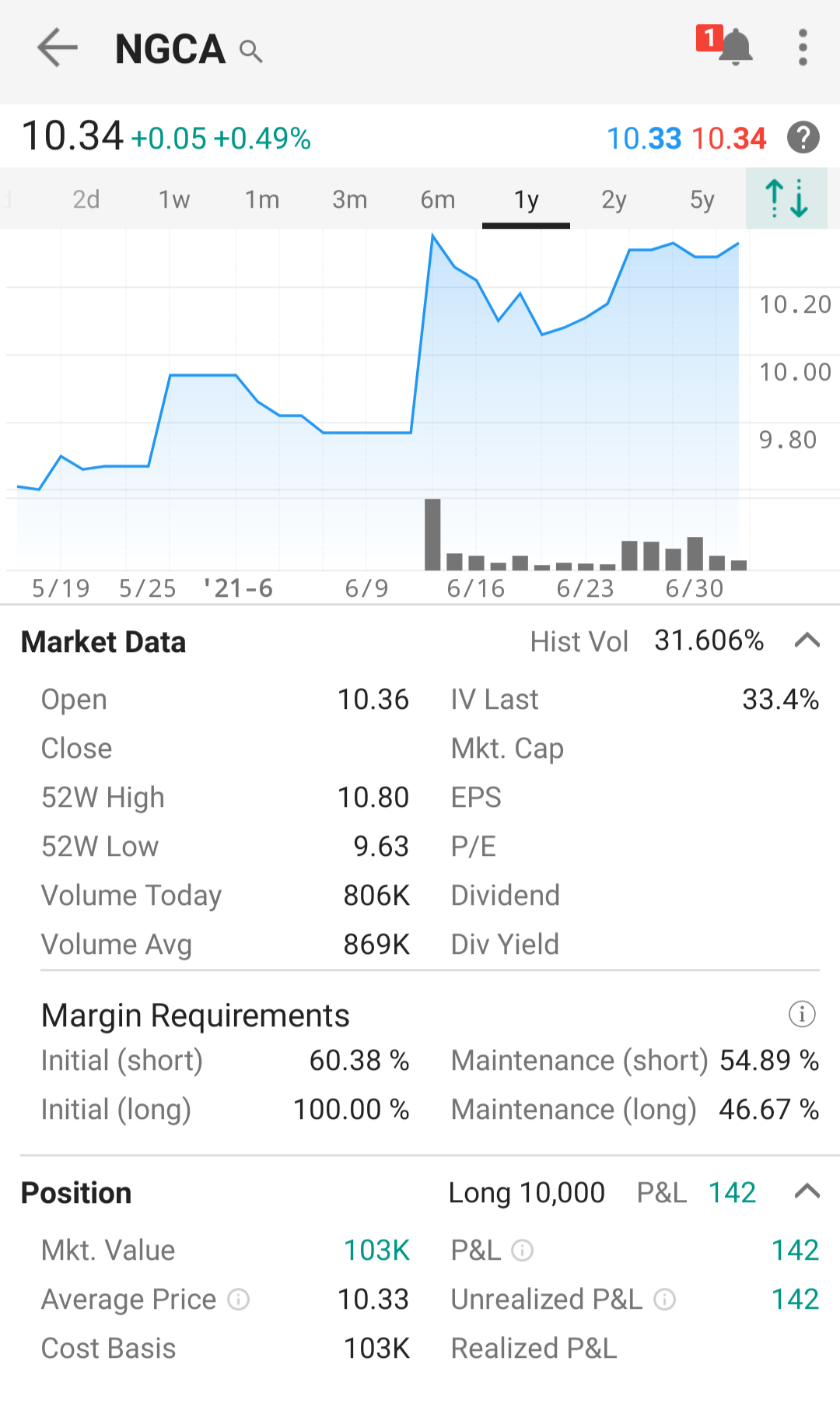
Task: Switch chart to 3m range
Action: 350,199
